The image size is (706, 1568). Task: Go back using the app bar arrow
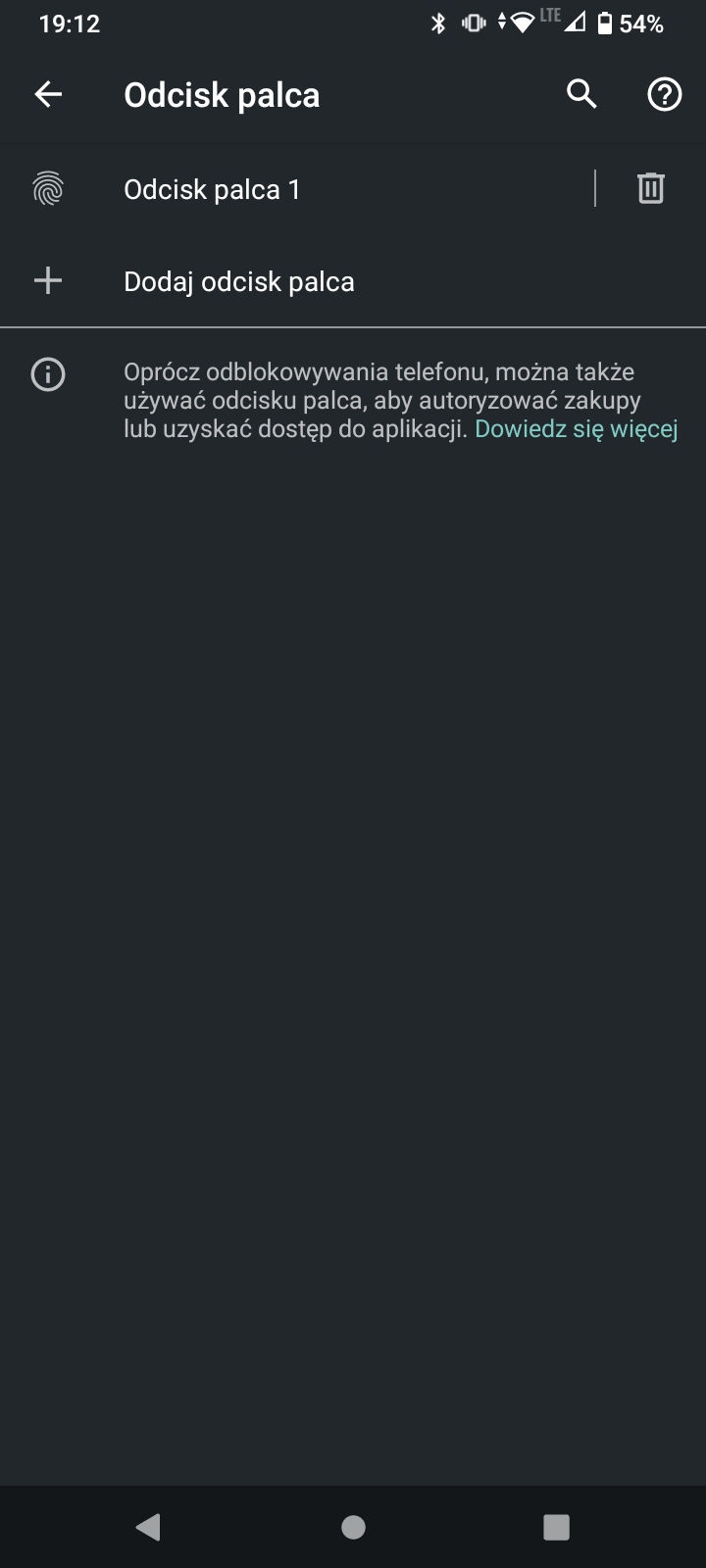pyautogui.click(x=48, y=94)
